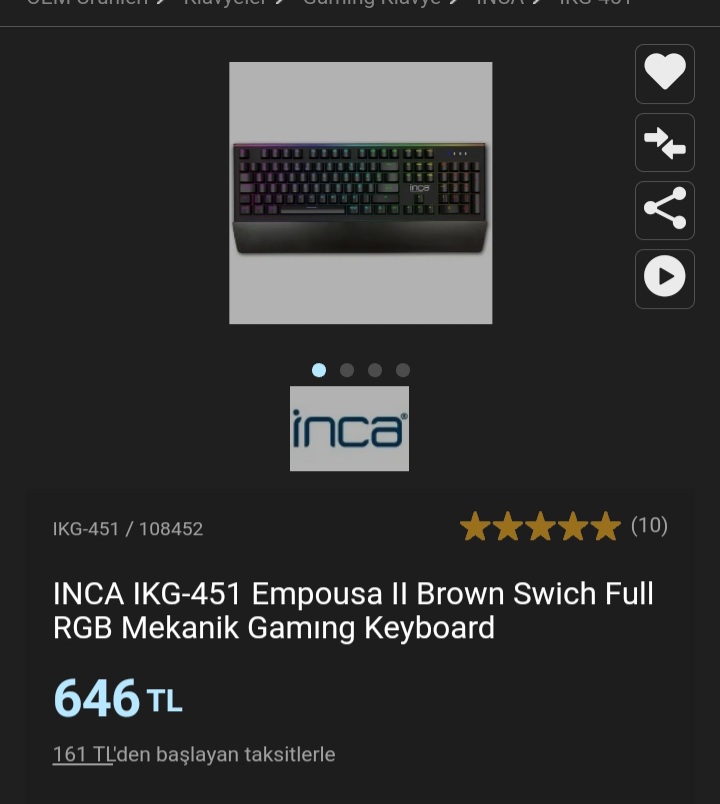Open the INCA brand logo tile
720x804 pixels.
[x=349, y=428]
